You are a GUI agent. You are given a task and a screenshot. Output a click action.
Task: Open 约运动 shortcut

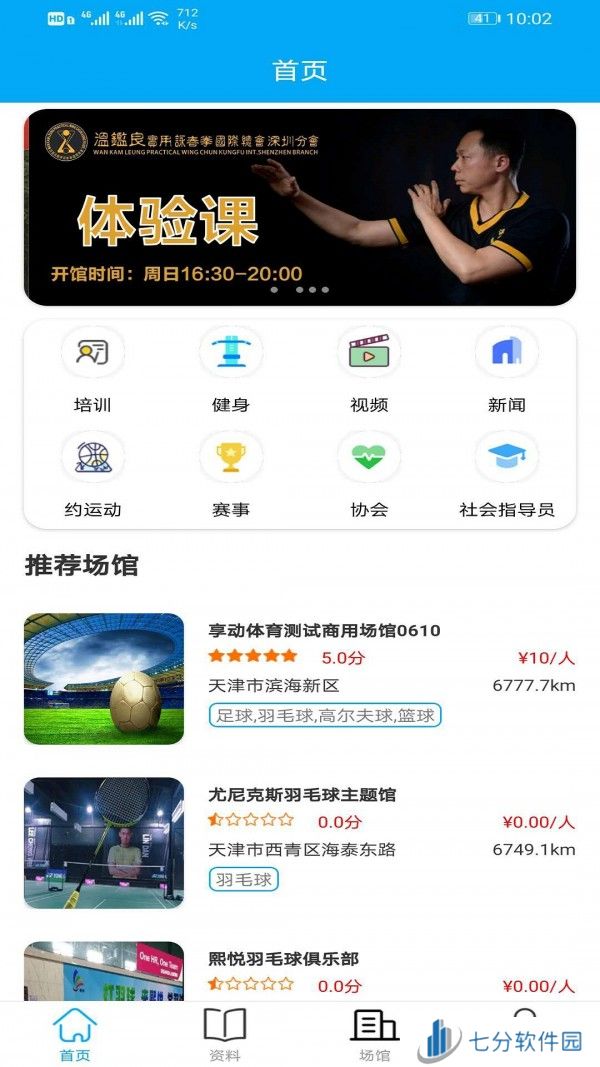[93, 476]
